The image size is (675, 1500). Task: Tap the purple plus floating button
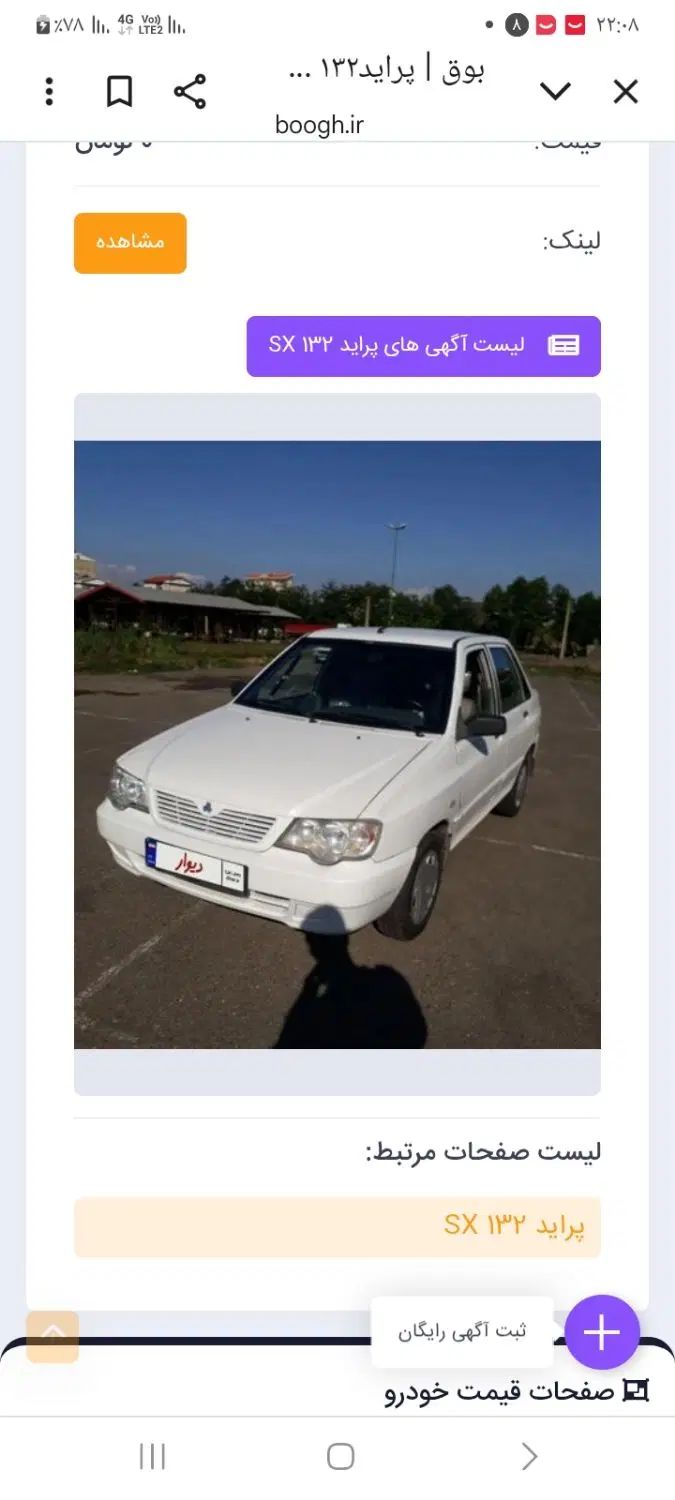pyautogui.click(x=602, y=1332)
